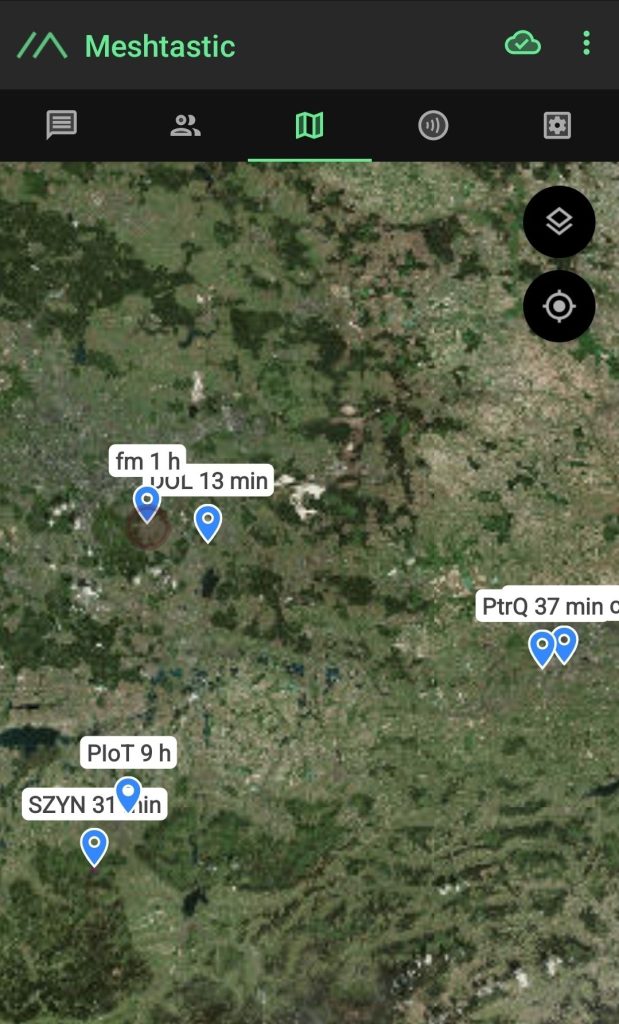Open the Nodes (people) tab
619x1024 pixels.
(185, 125)
